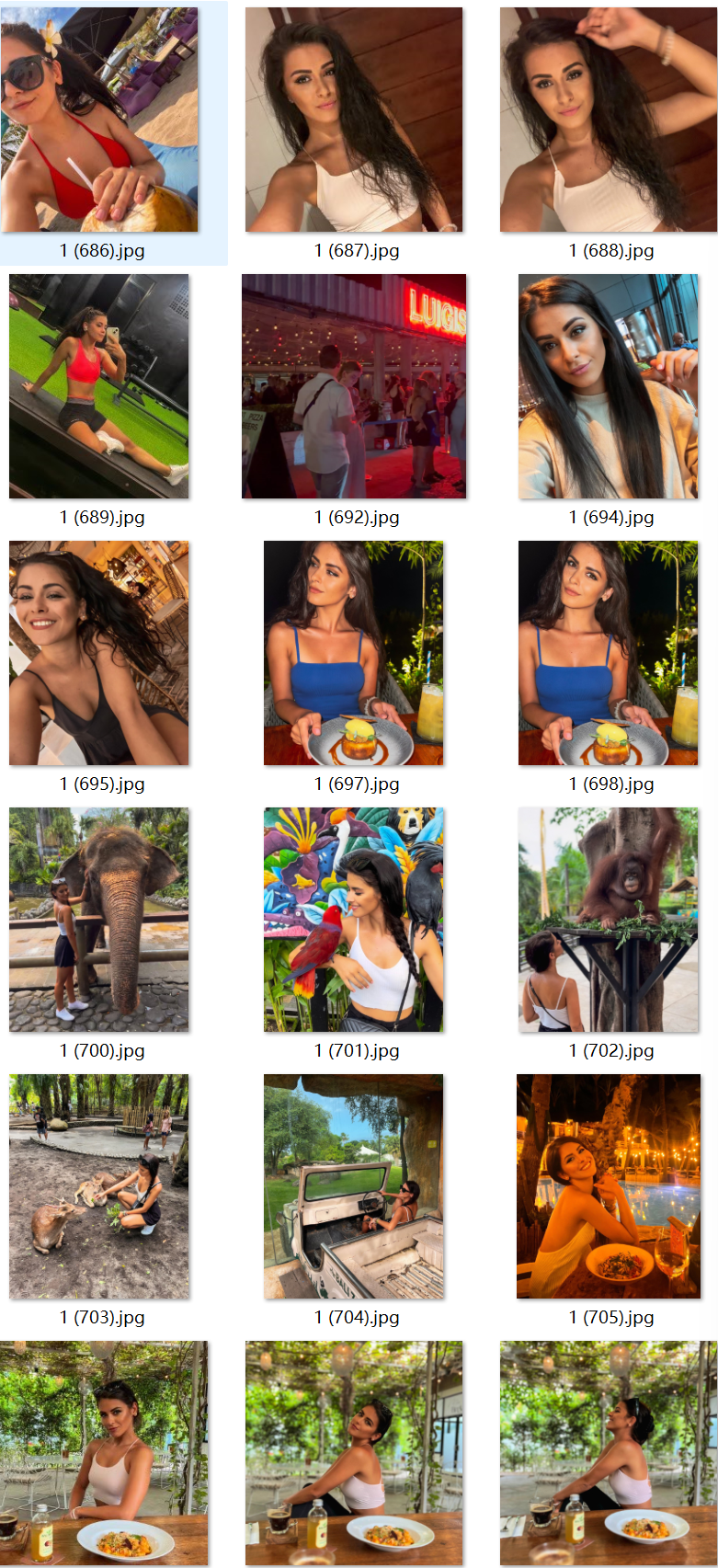The image size is (718, 1568).
Task: Select thumbnail 1 (698).jpg
Action: point(609,653)
